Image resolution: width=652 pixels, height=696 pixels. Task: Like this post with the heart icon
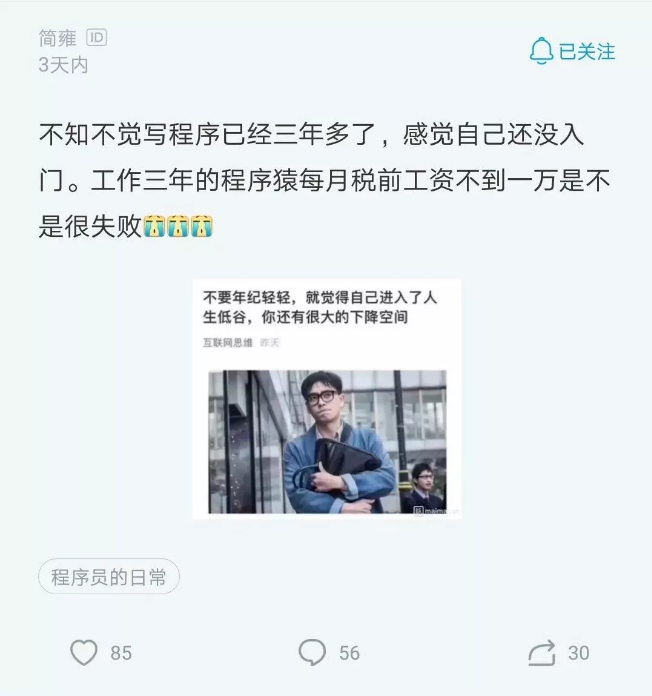click(x=85, y=653)
